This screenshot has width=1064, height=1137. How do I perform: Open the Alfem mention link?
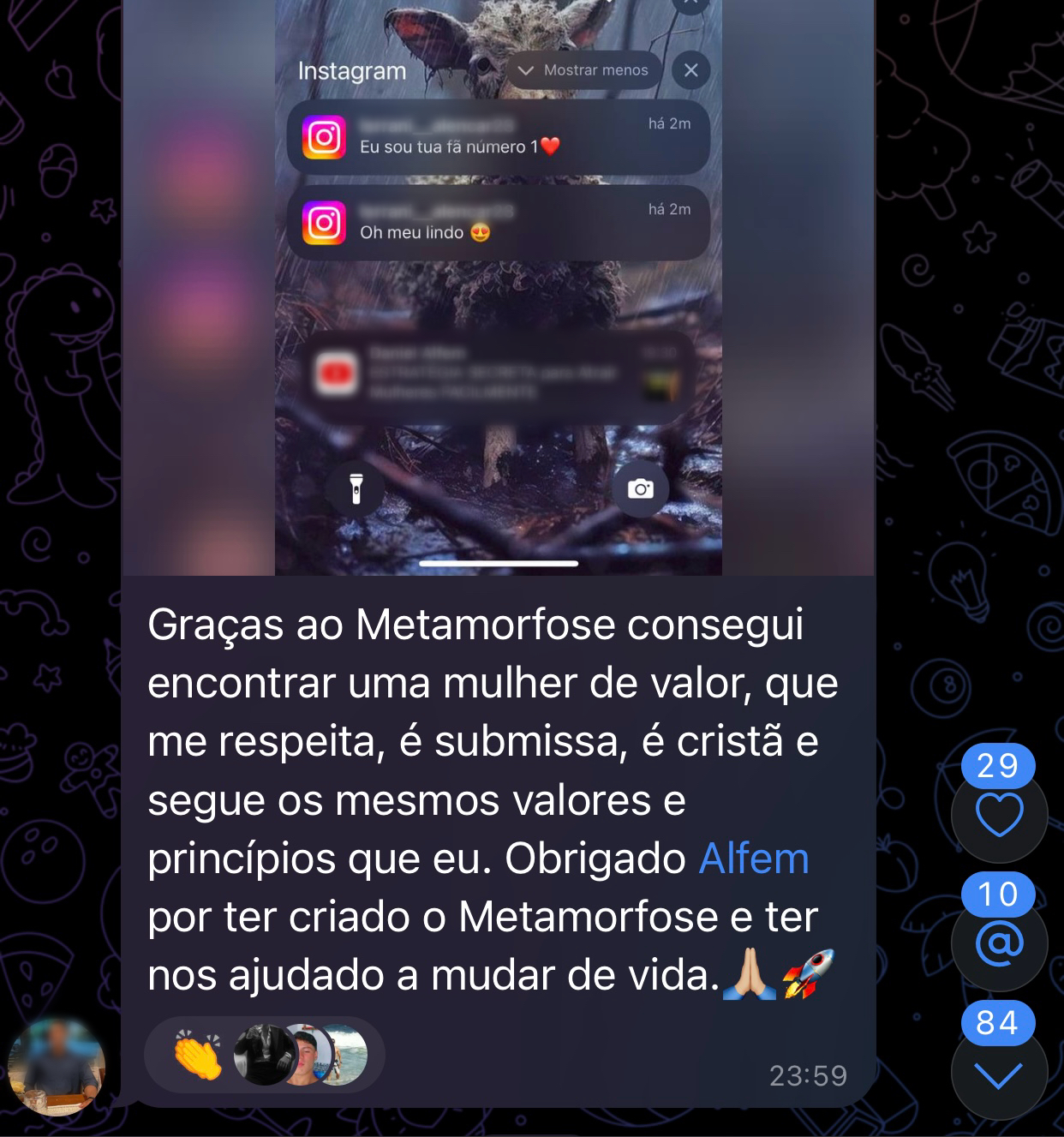[x=754, y=859]
